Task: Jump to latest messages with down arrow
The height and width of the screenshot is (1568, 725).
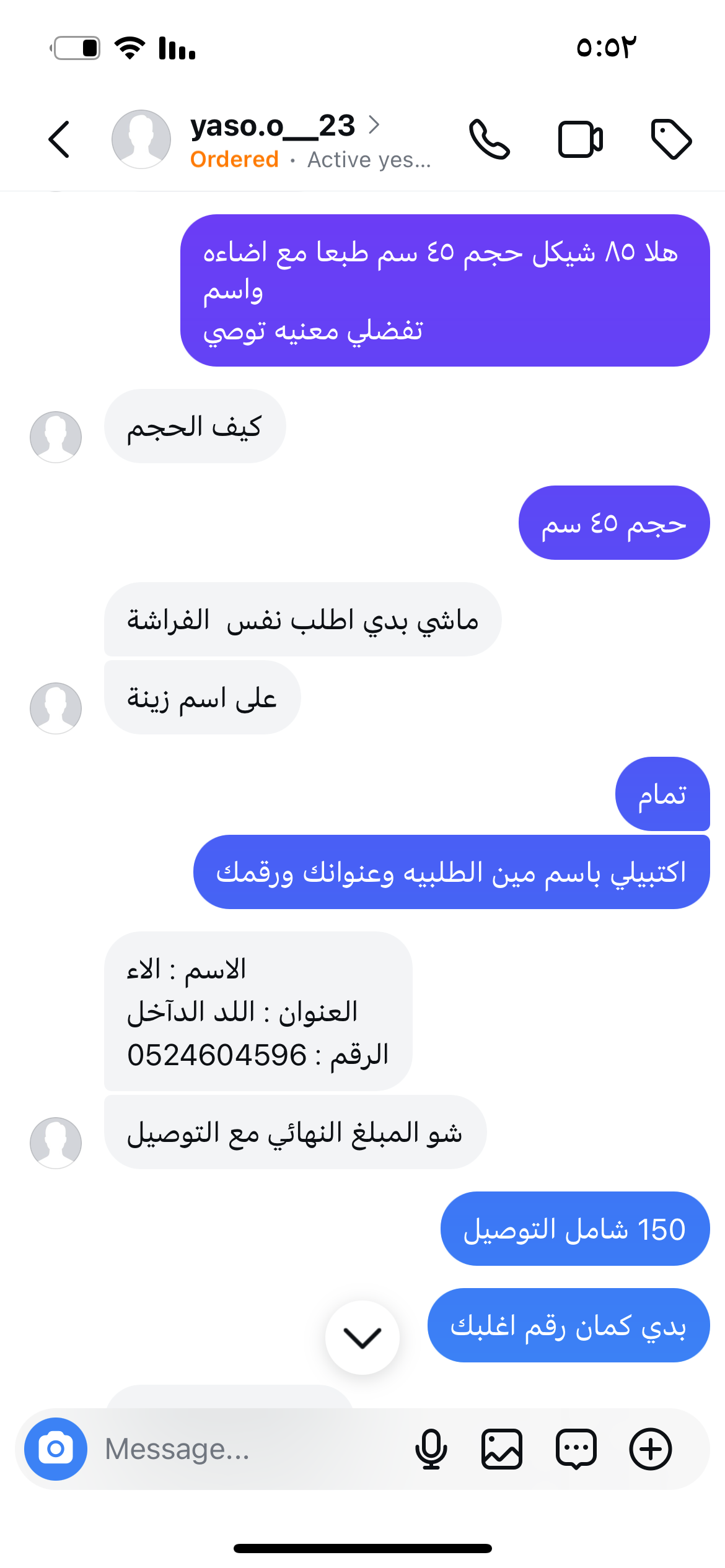Action: click(x=362, y=1338)
